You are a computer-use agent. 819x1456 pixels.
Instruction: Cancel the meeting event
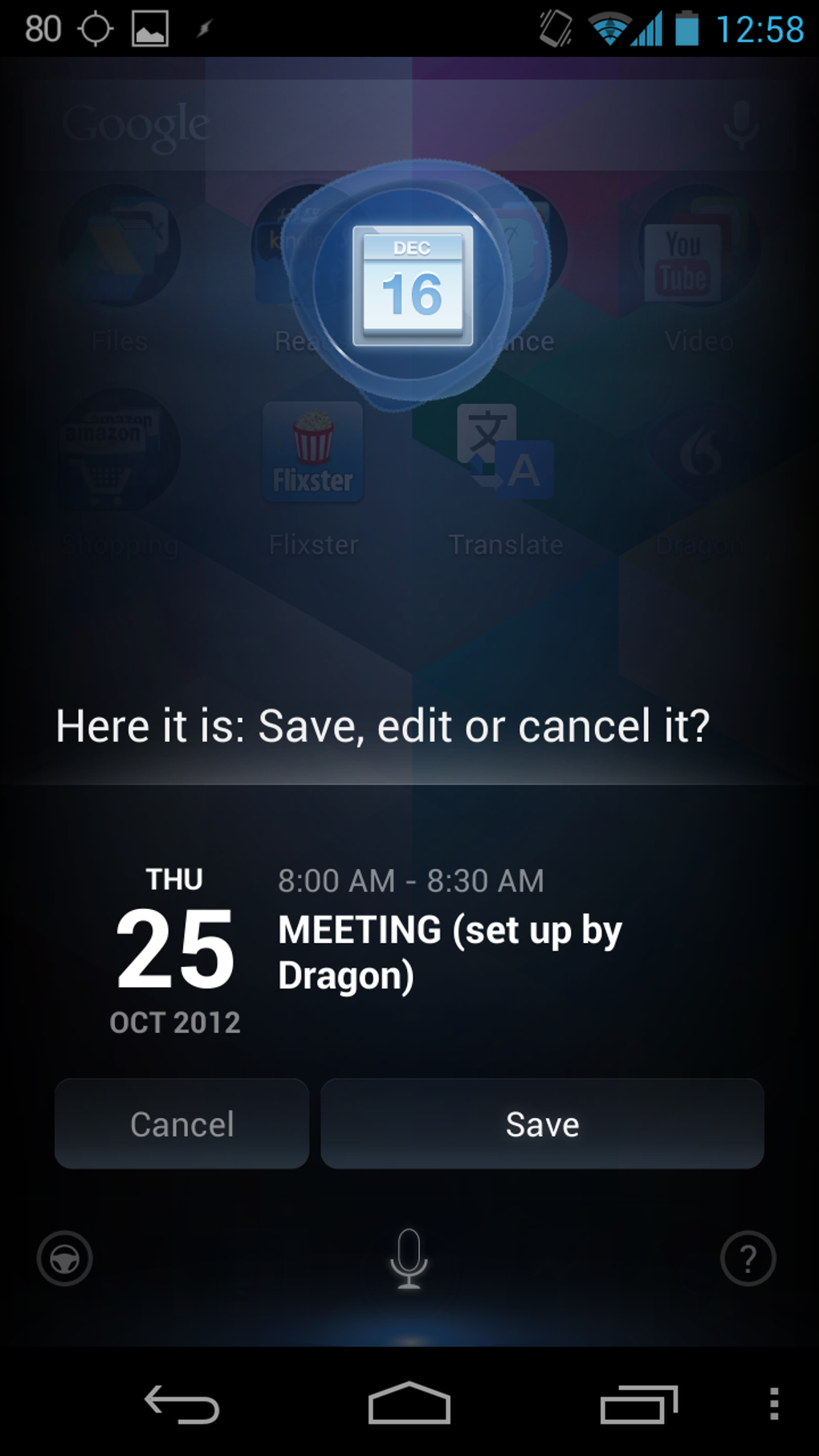pos(181,1124)
